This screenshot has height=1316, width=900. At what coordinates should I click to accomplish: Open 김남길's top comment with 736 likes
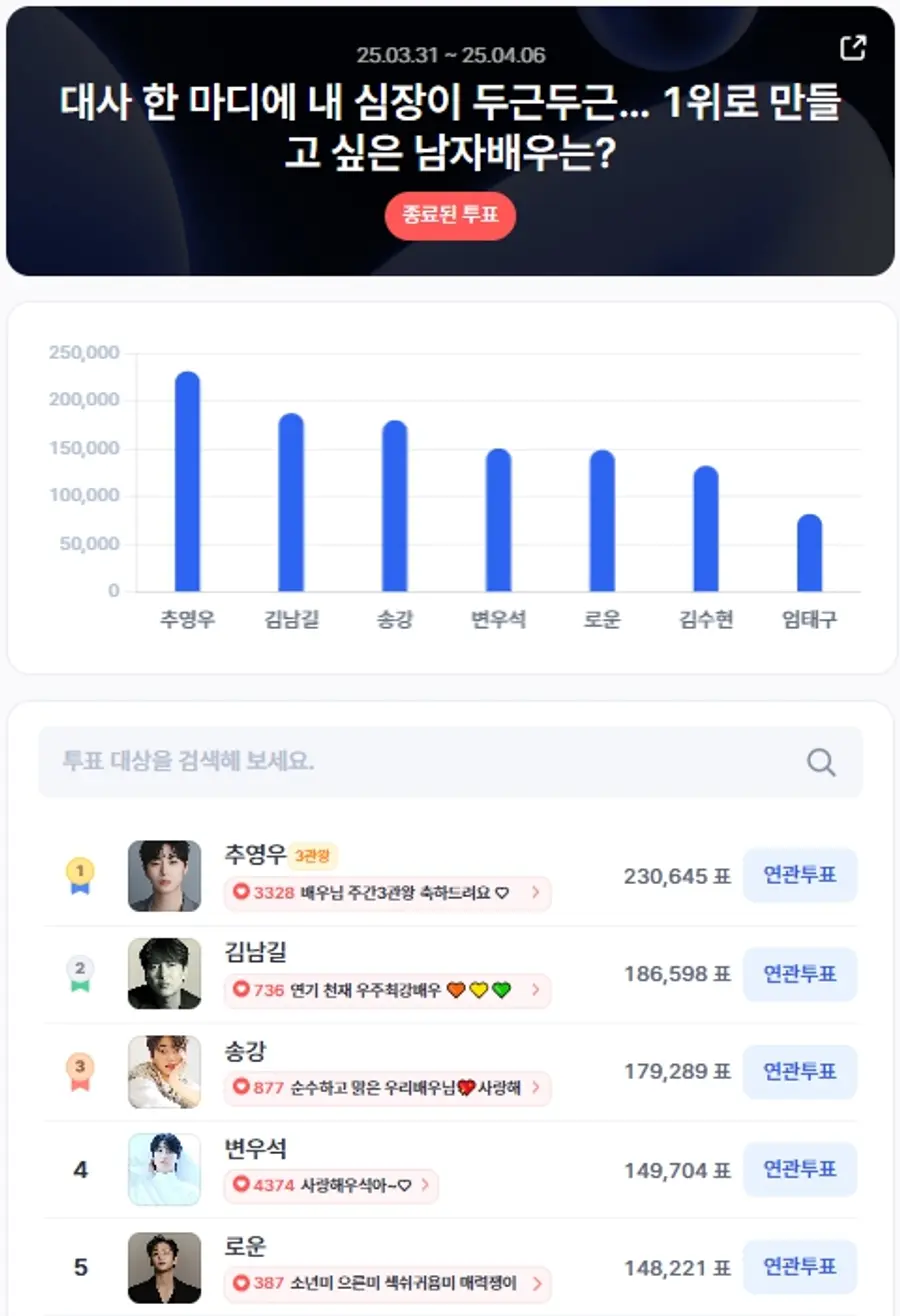pyautogui.click(x=387, y=991)
